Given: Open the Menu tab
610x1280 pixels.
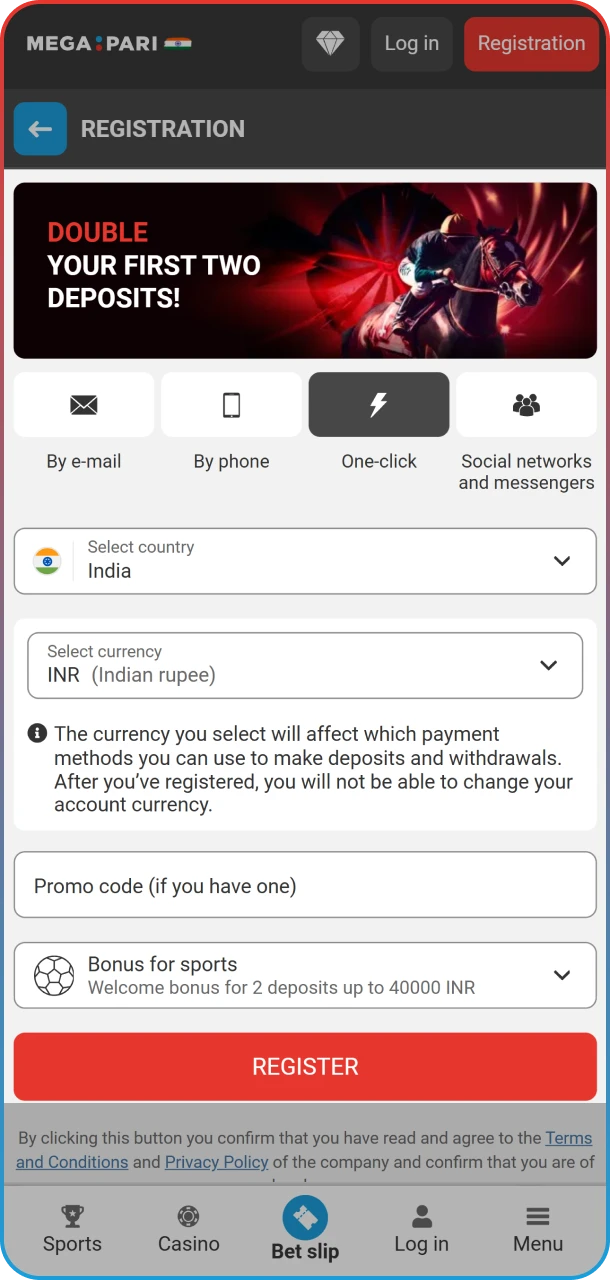Looking at the screenshot, I should [538, 1230].
